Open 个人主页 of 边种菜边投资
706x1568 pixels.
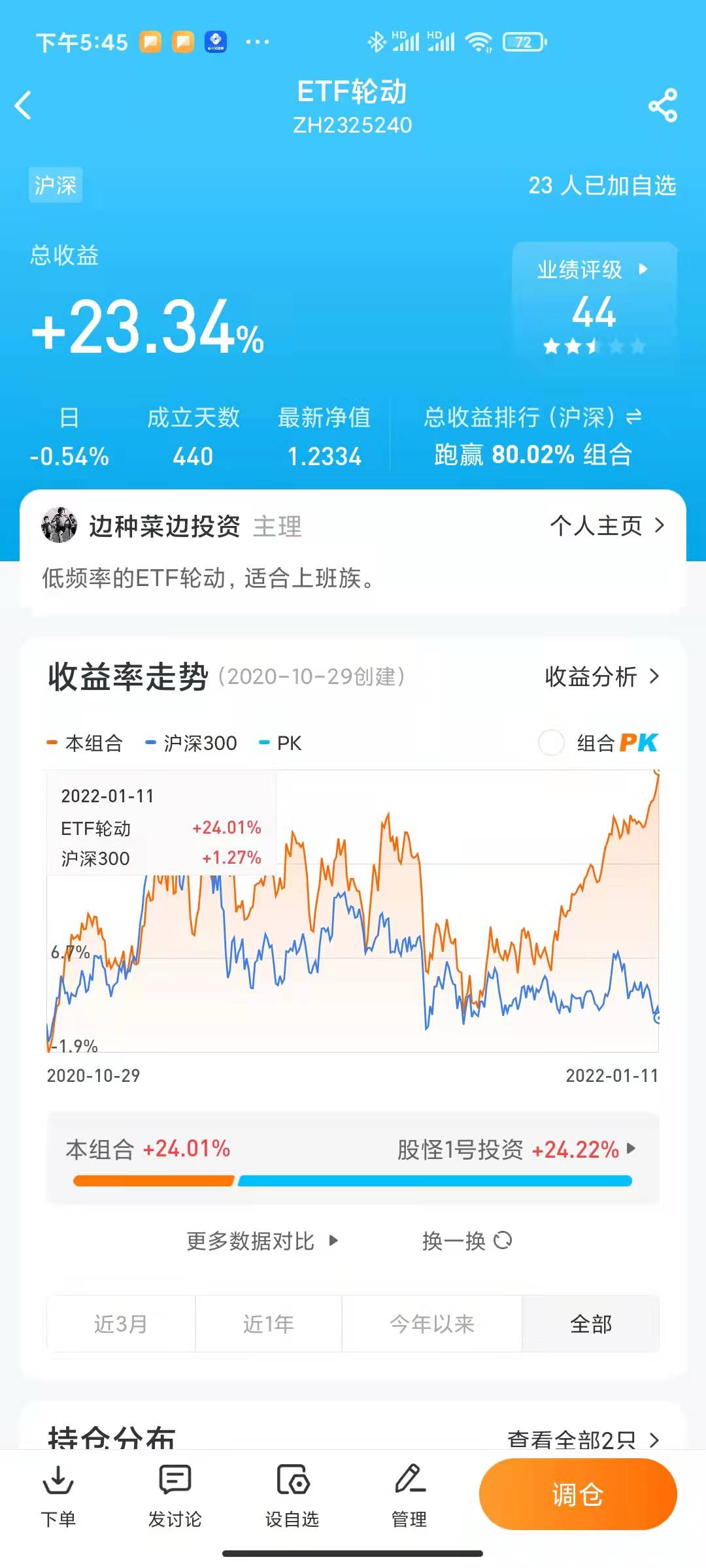(607, 525)
